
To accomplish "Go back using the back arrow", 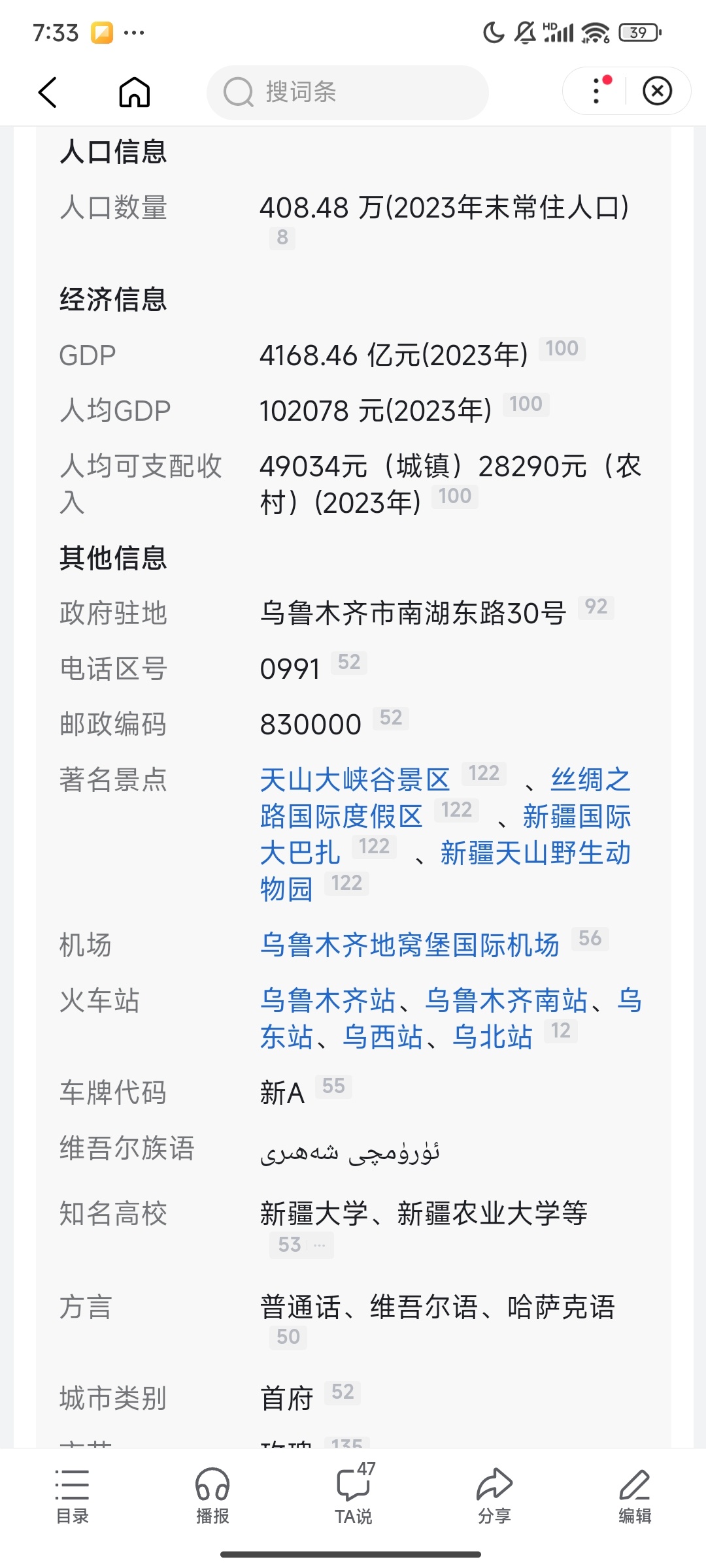I will [x=48, y=92].
